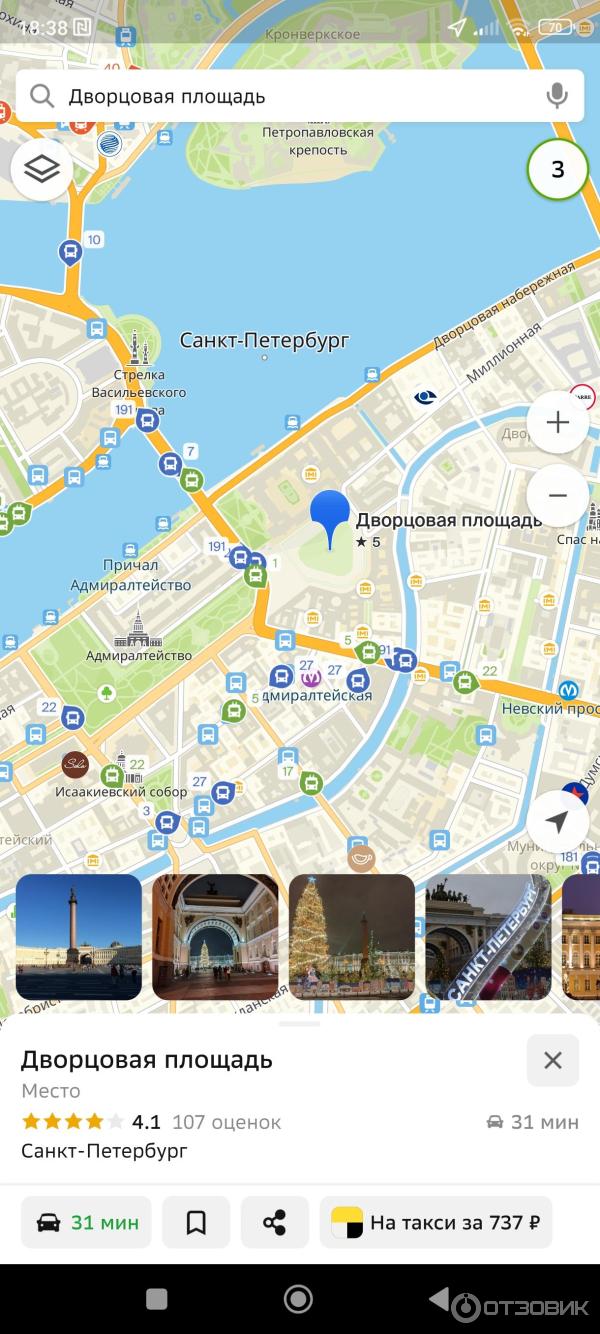Center map on my location

[x=557, y=822]
